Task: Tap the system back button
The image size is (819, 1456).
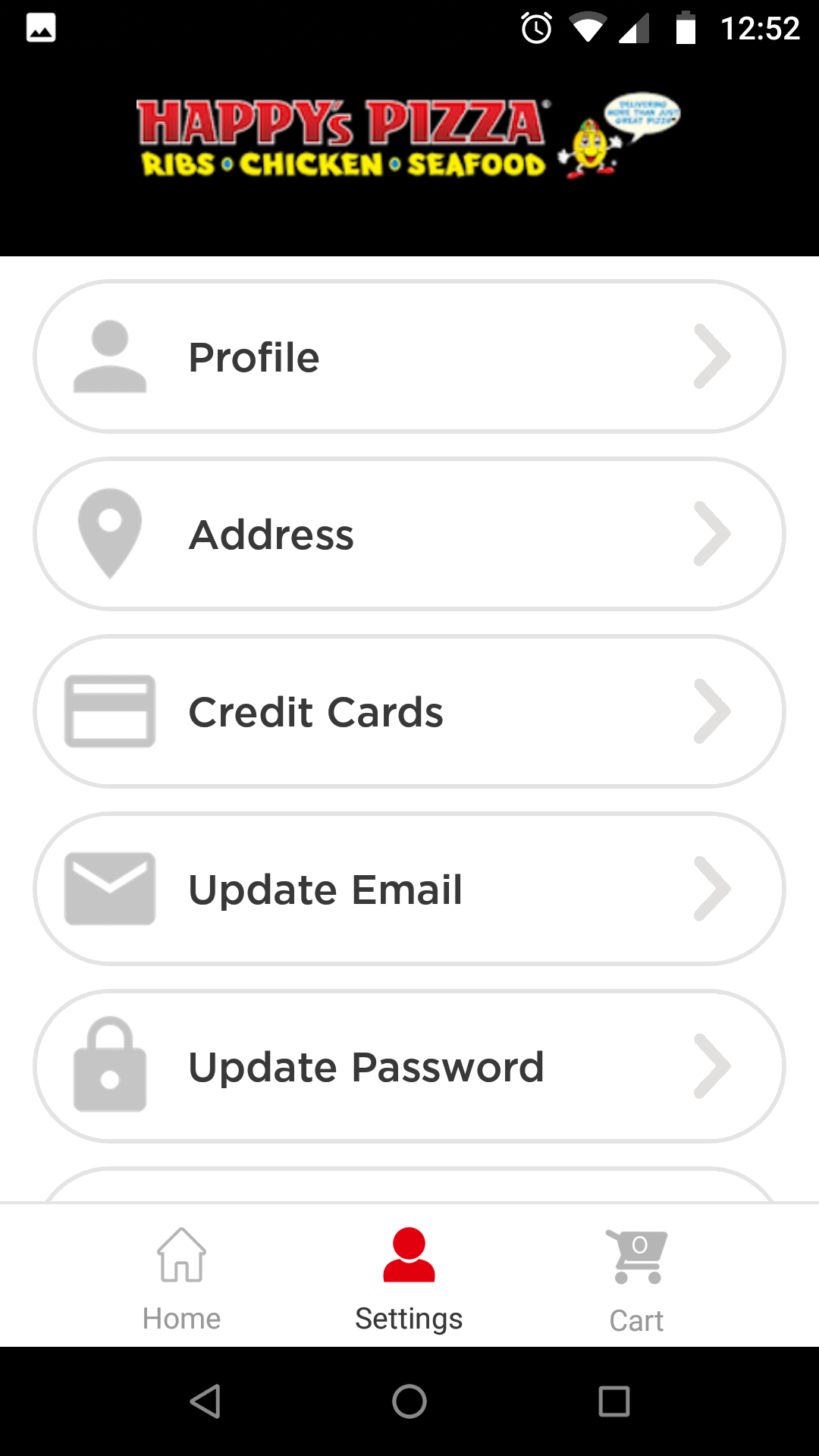Action: click(205, 1401)
